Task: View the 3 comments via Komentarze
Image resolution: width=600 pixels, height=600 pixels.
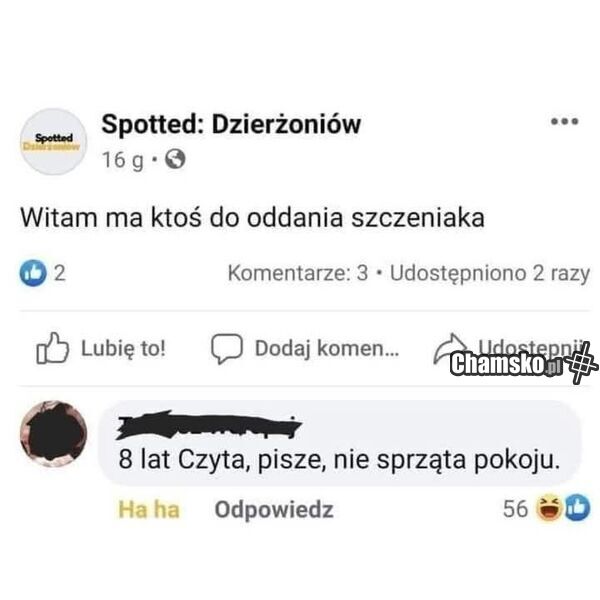Action: (297, 272)
